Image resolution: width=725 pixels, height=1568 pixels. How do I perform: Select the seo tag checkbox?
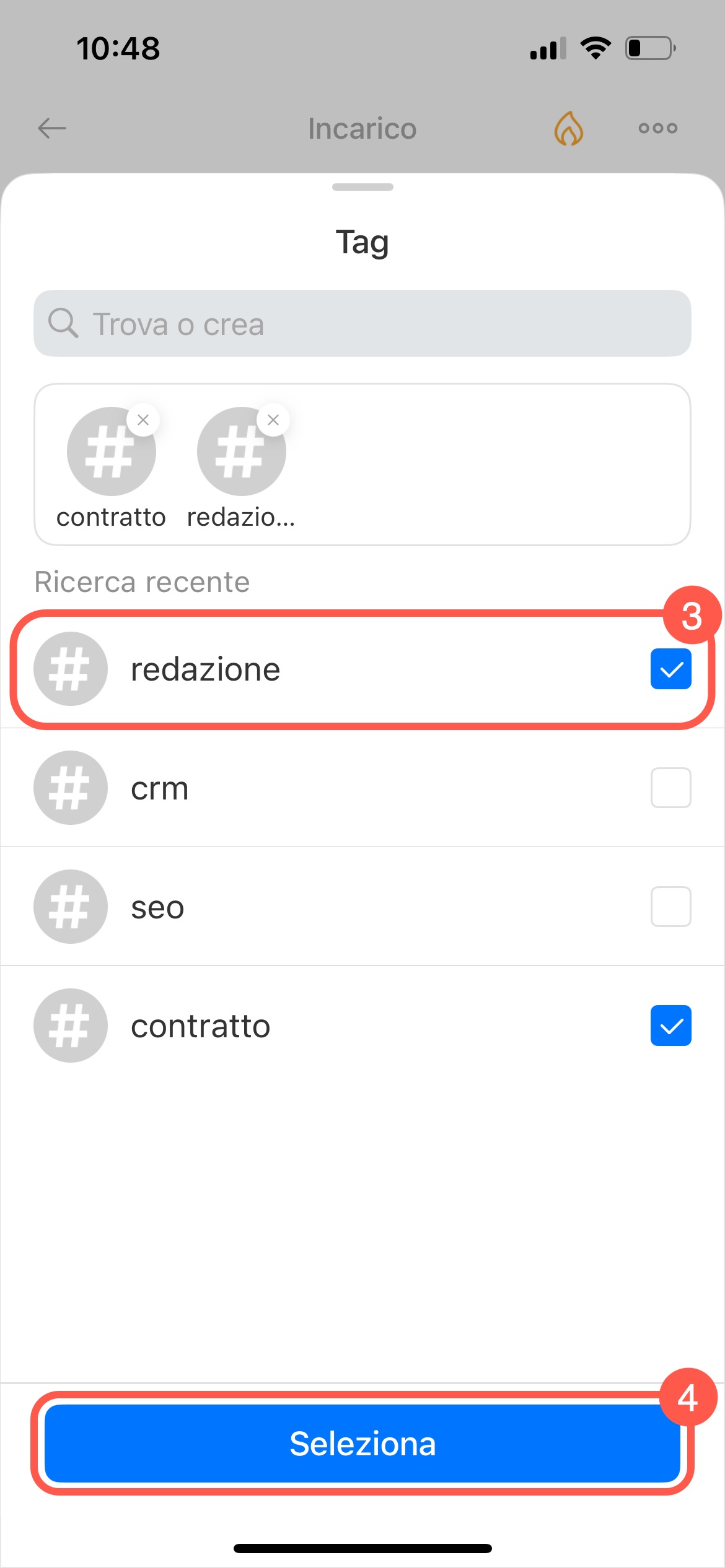pyautogui.click(x=670, y=907)
